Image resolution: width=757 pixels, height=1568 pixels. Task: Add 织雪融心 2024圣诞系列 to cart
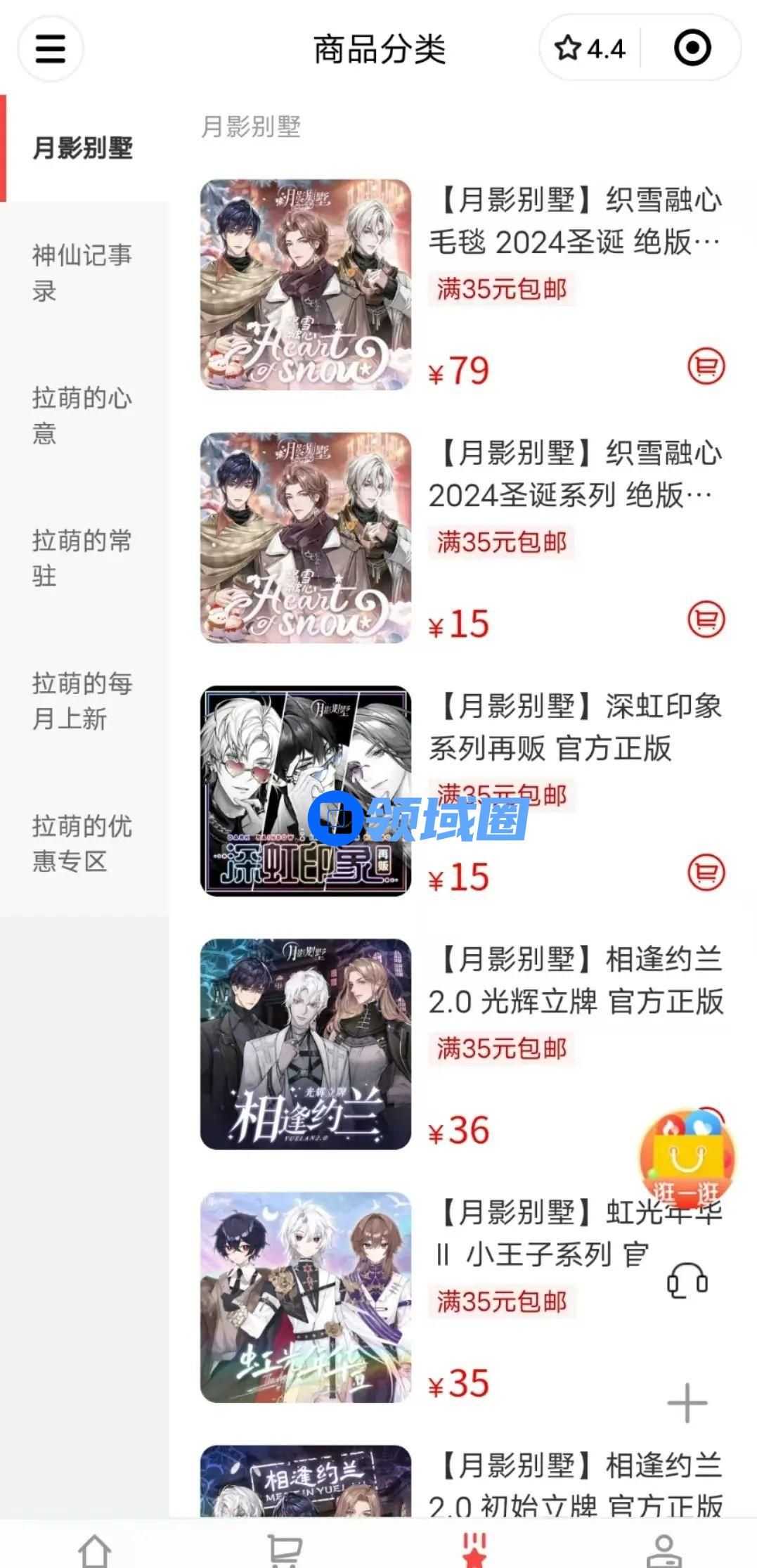coord(705,619)
